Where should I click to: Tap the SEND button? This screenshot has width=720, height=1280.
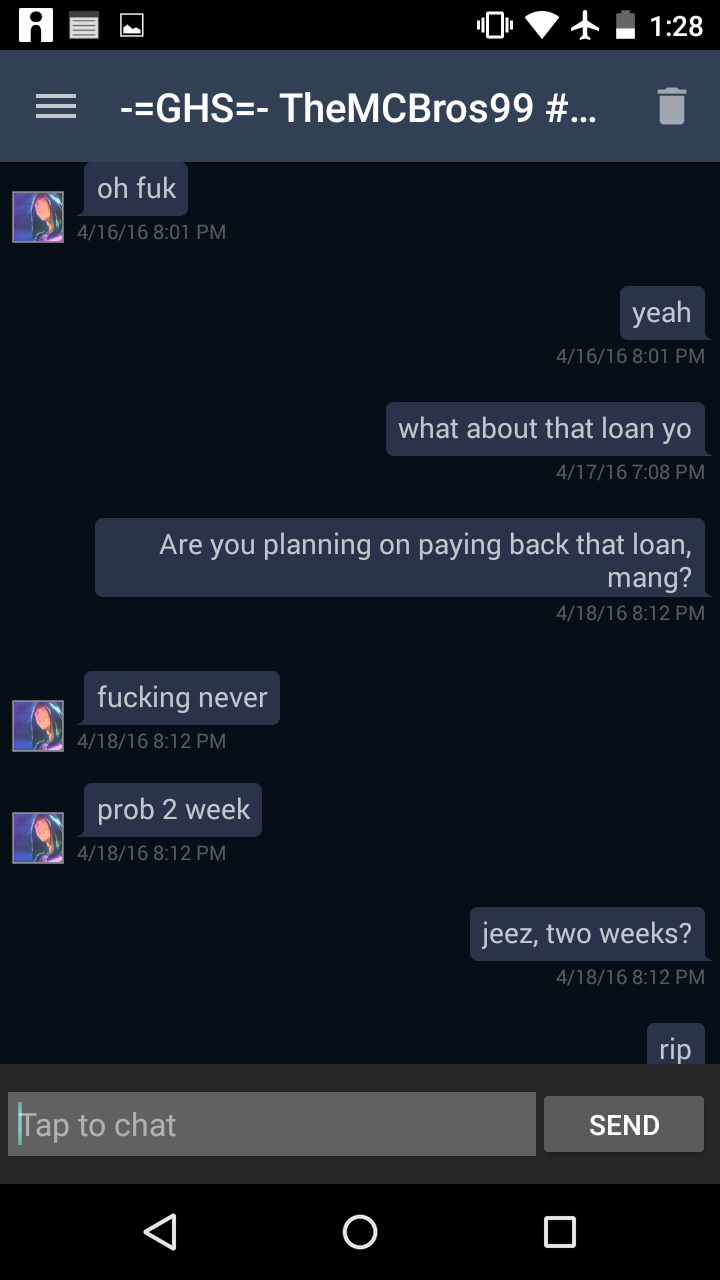tap(624, 1124)
